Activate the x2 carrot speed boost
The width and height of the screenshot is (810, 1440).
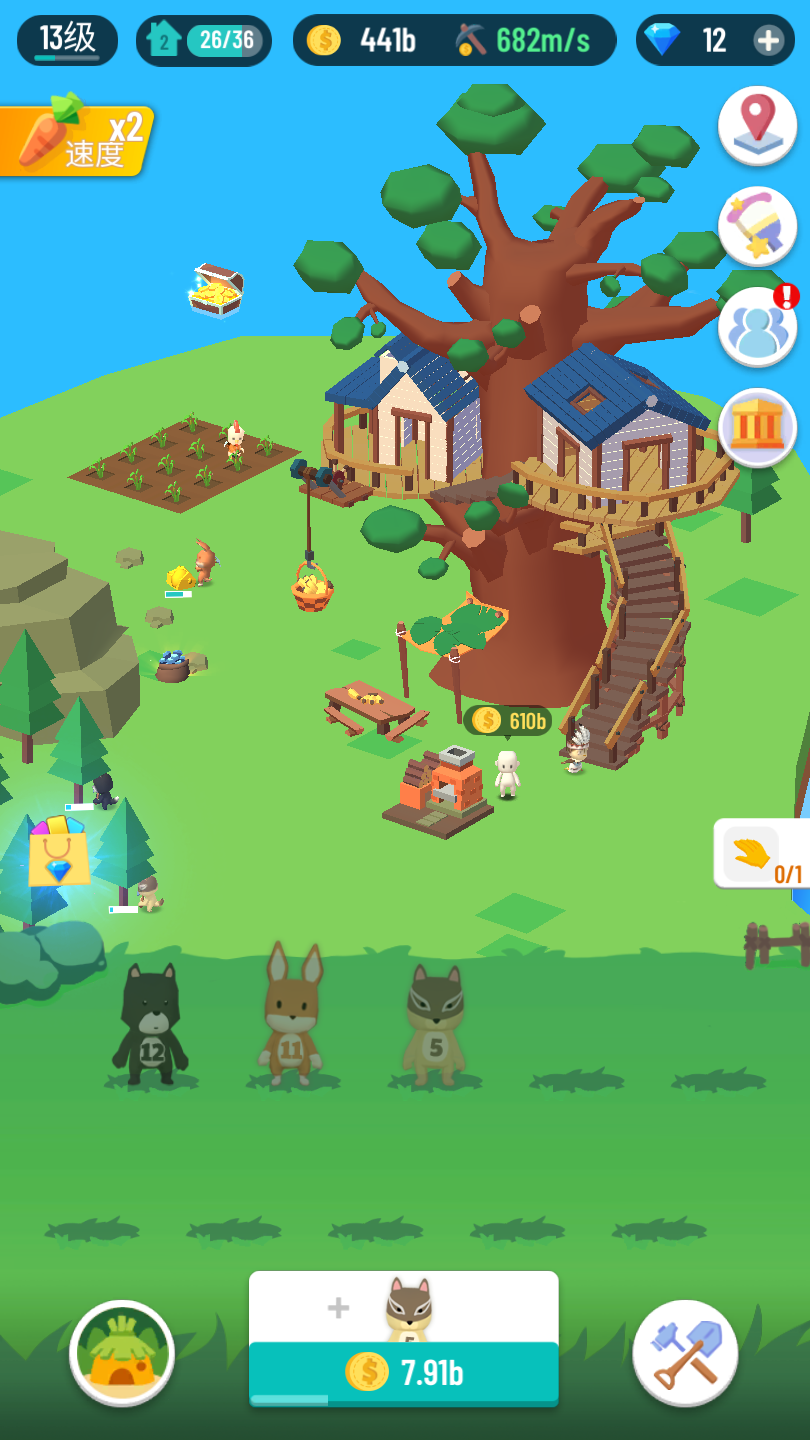point(76,141)
